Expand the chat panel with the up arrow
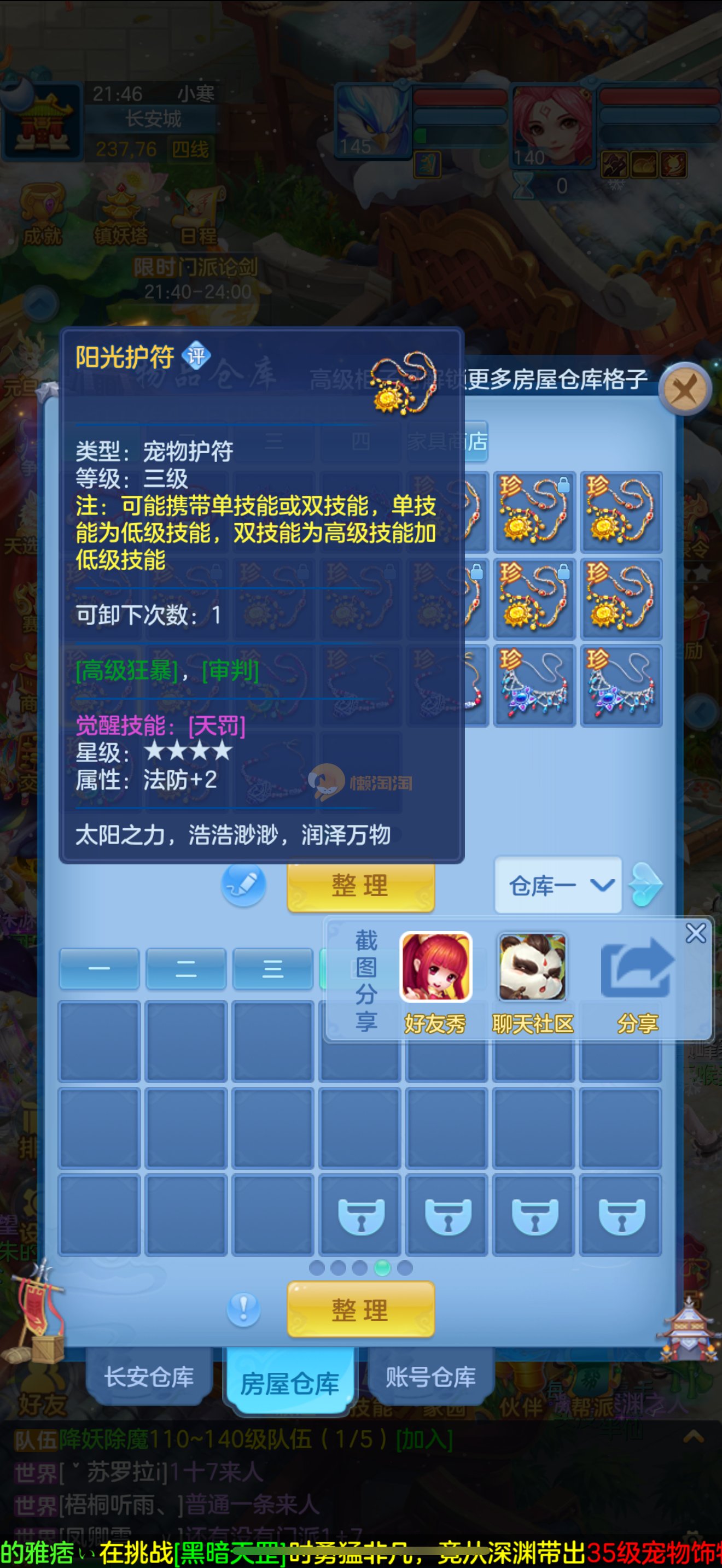The height and width of the screenshot is (1568, 722). tap(694, 1437)
